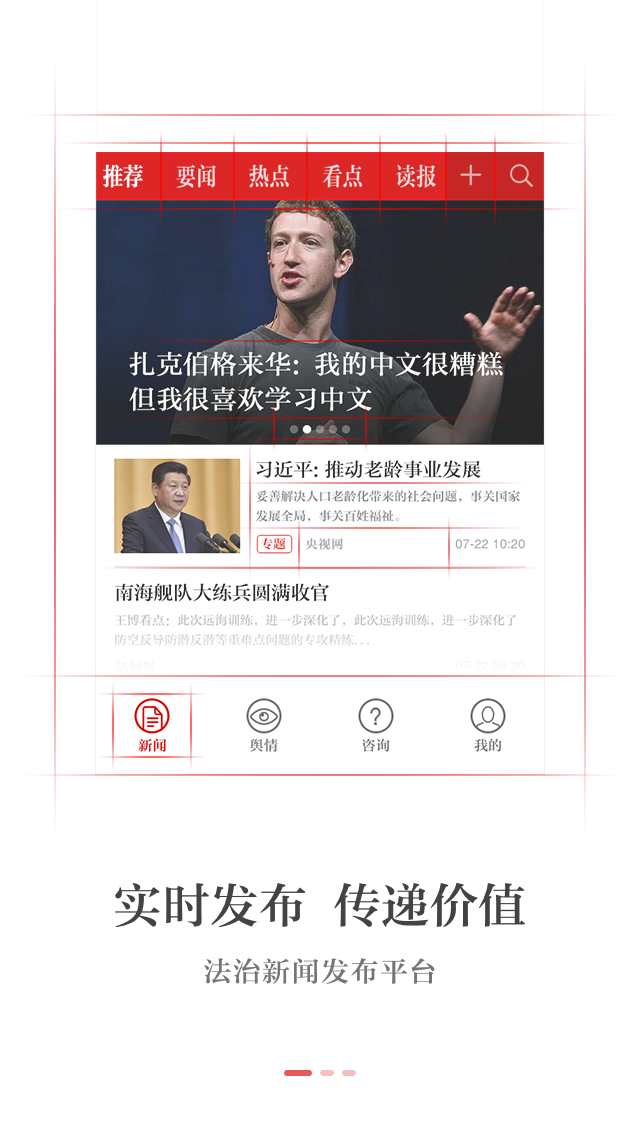Select the second intro page indicator dot
This screenshot has height=1136, width=640.
tap(327, 1073)
